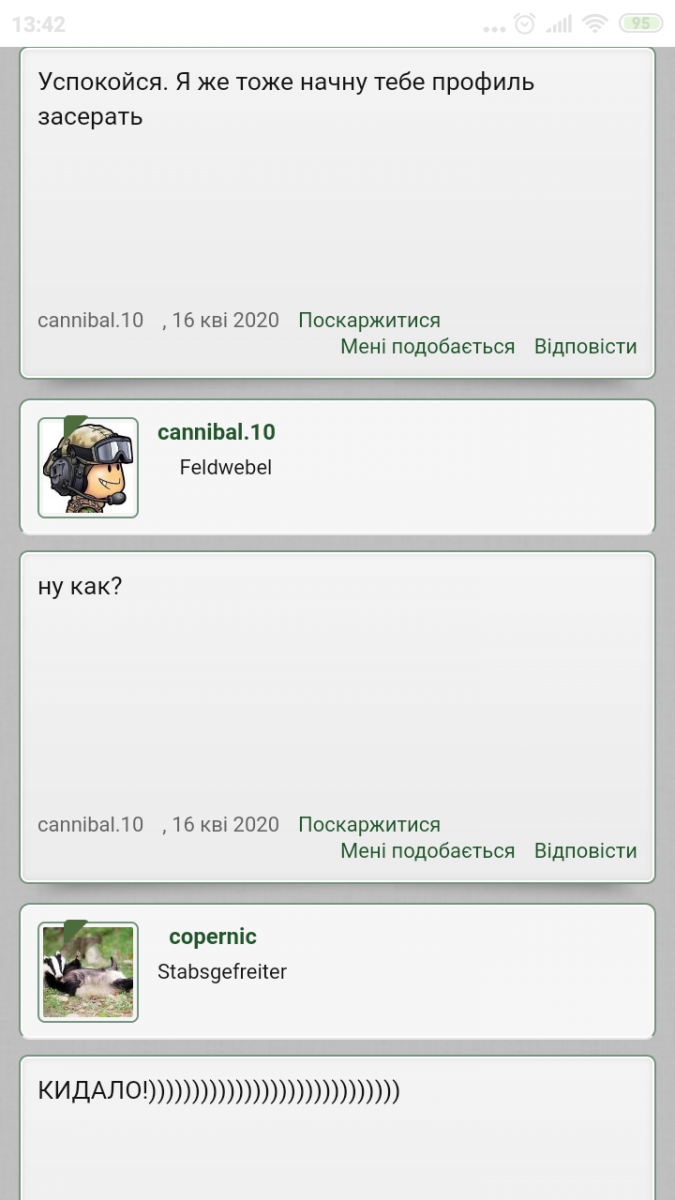
Task: Report the "ну как?" comment via Поскаржитися
Action: (369, 824)
